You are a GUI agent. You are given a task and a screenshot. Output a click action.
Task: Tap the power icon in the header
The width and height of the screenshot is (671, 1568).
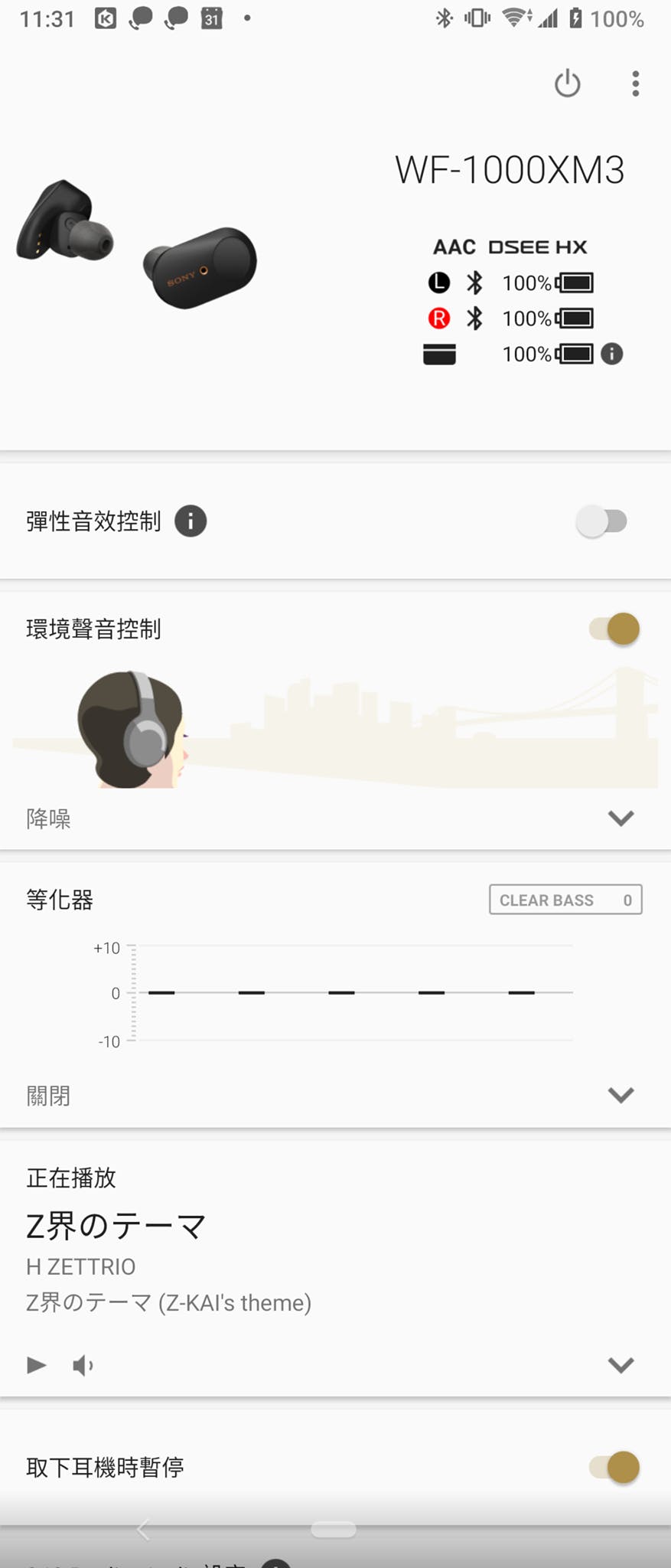pyautogui.click(x=567, y=83)
